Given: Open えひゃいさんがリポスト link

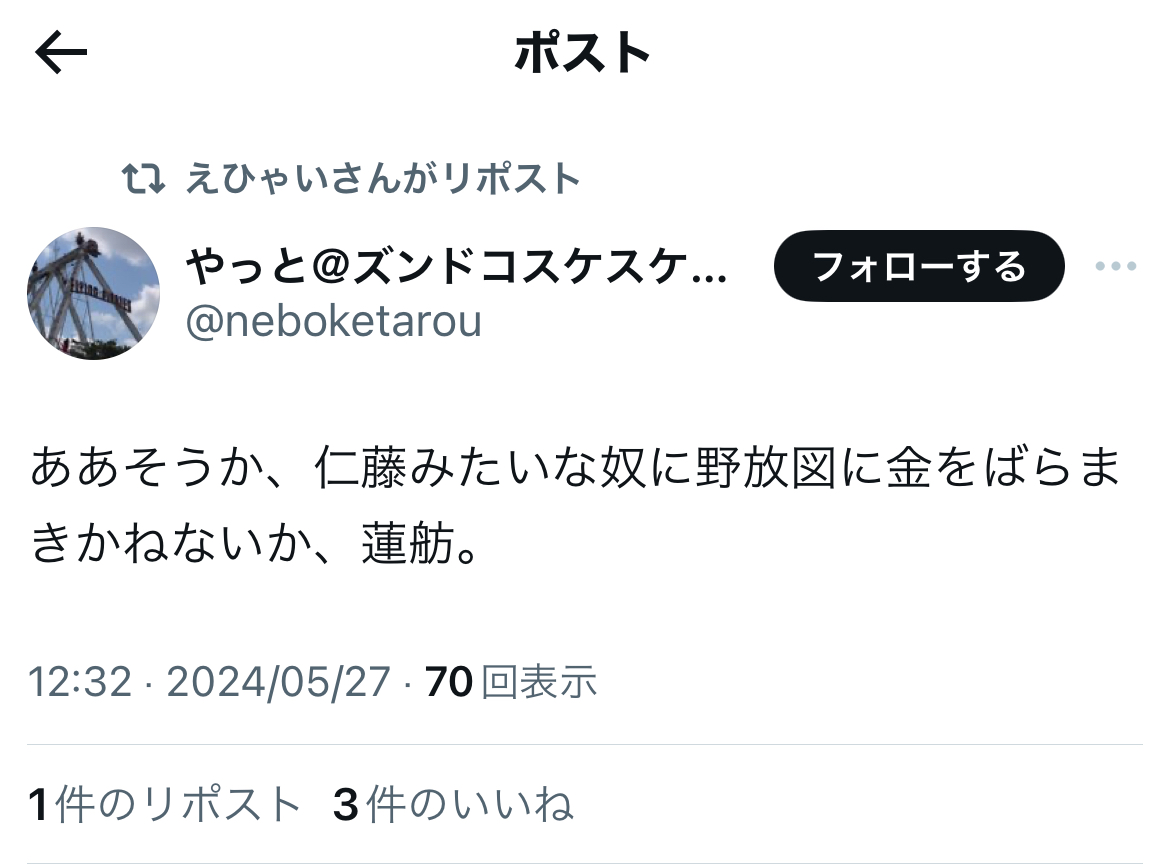Looking at the screenshot, I should [382, 179].
